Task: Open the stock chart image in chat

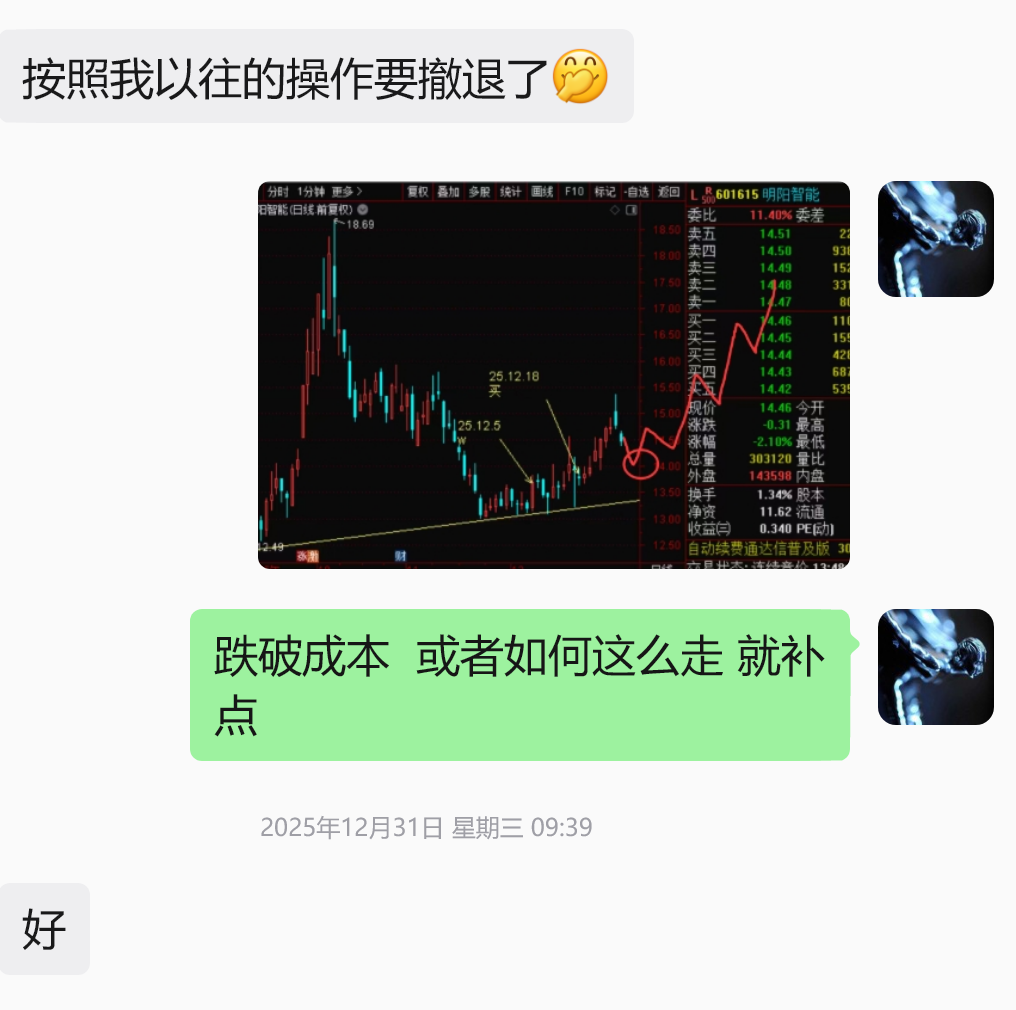Action: 553,375
